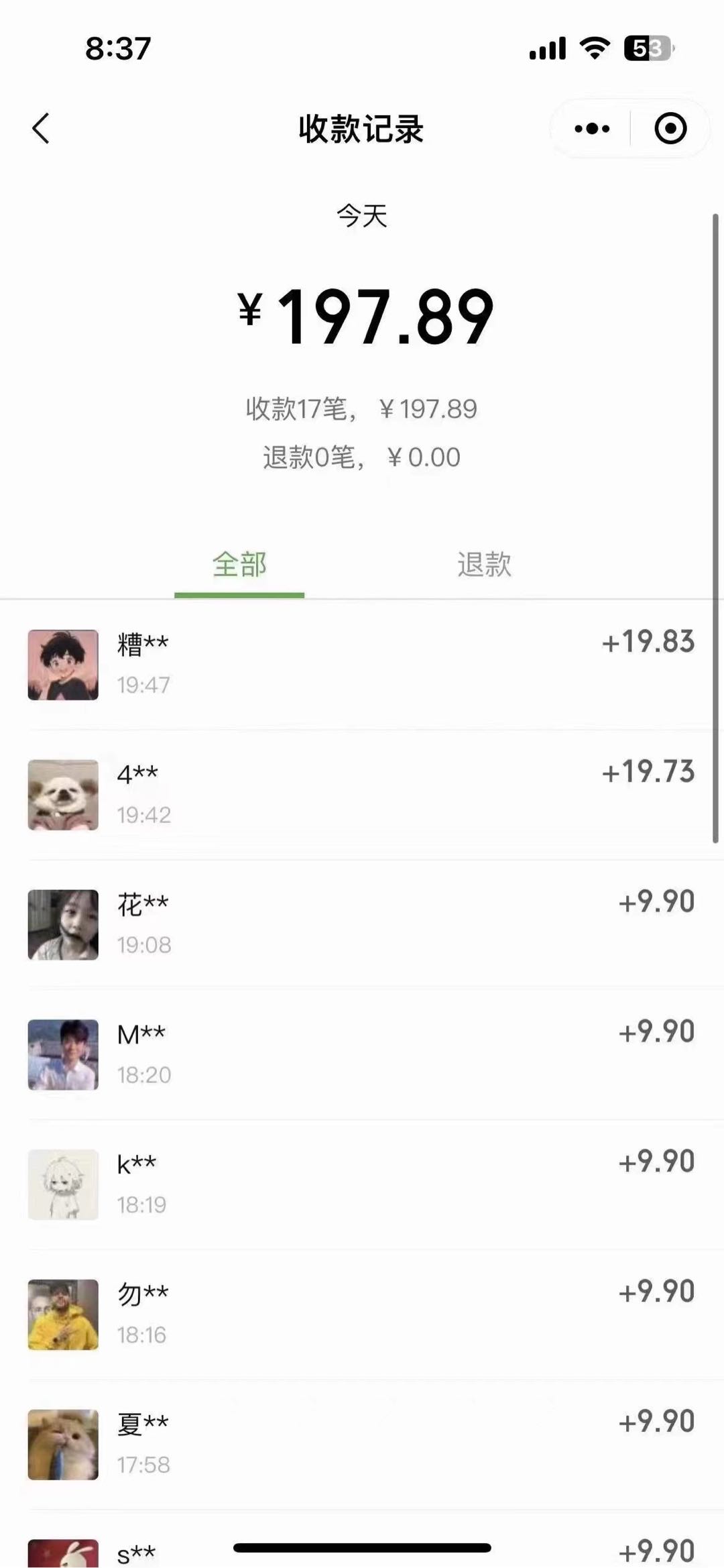The width and height of the screenshot is (724, 1568).
Task: Open the M** payment at 18:20
Action: (x=362, y=1055)
